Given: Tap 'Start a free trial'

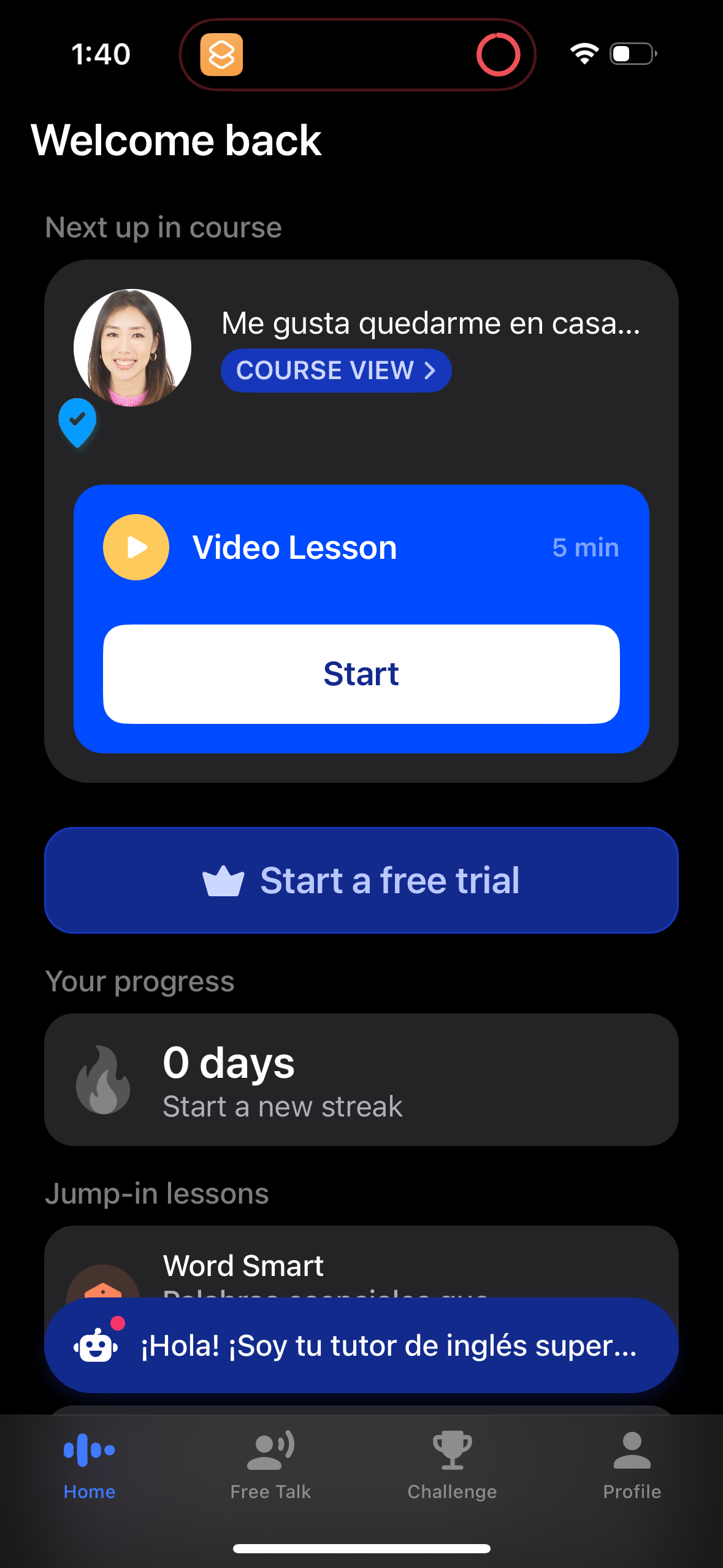Looking at the screenshot, I should click(x=361, y=880).
